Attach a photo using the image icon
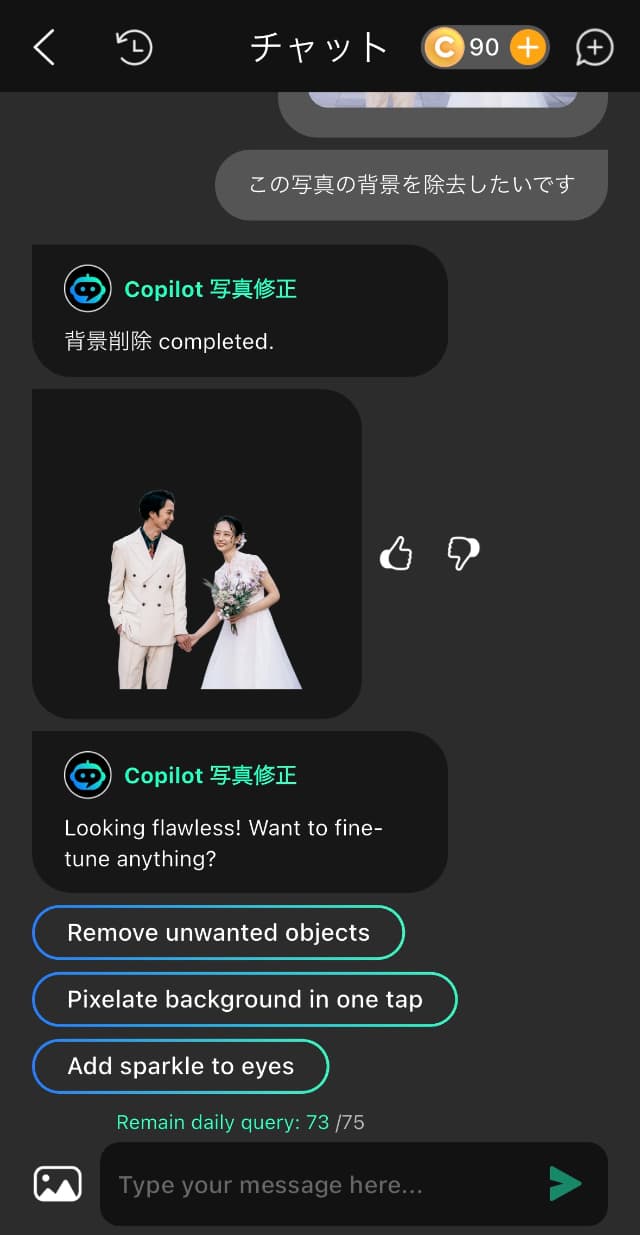This screenshot has width=640, height=1235. (x=58, y=1184)
